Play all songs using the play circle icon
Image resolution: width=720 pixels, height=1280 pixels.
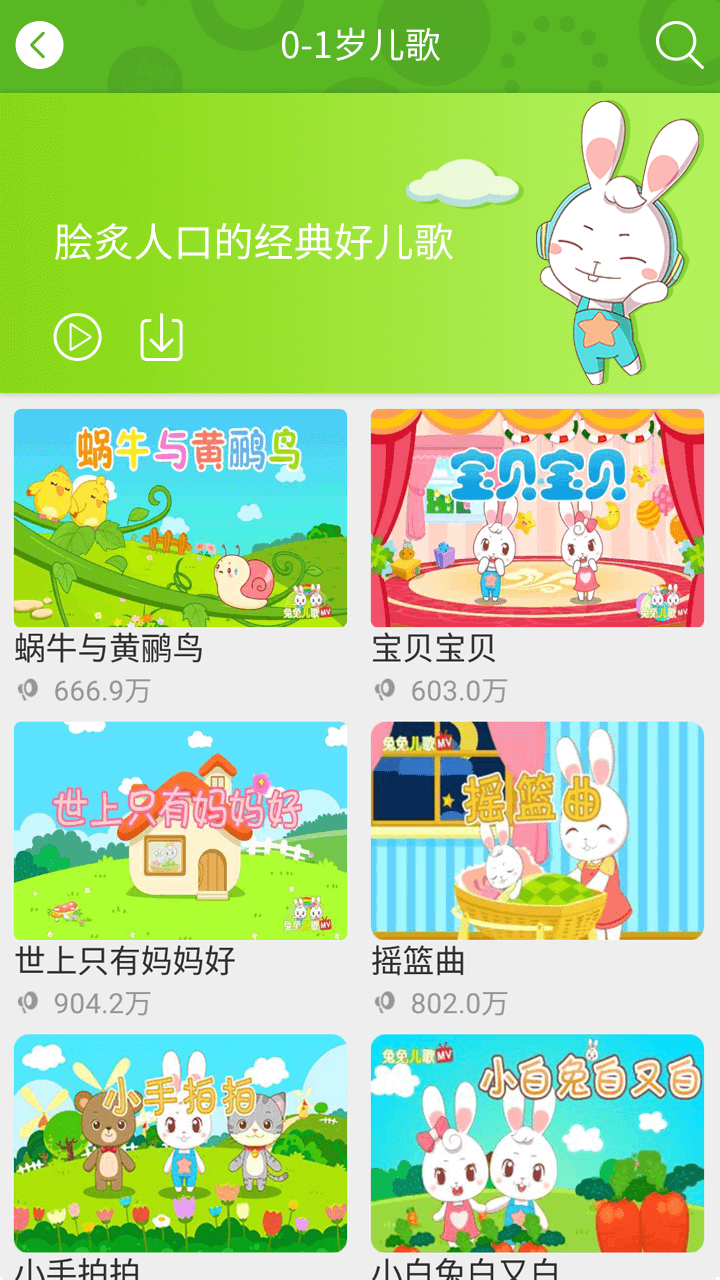[76, 337]
